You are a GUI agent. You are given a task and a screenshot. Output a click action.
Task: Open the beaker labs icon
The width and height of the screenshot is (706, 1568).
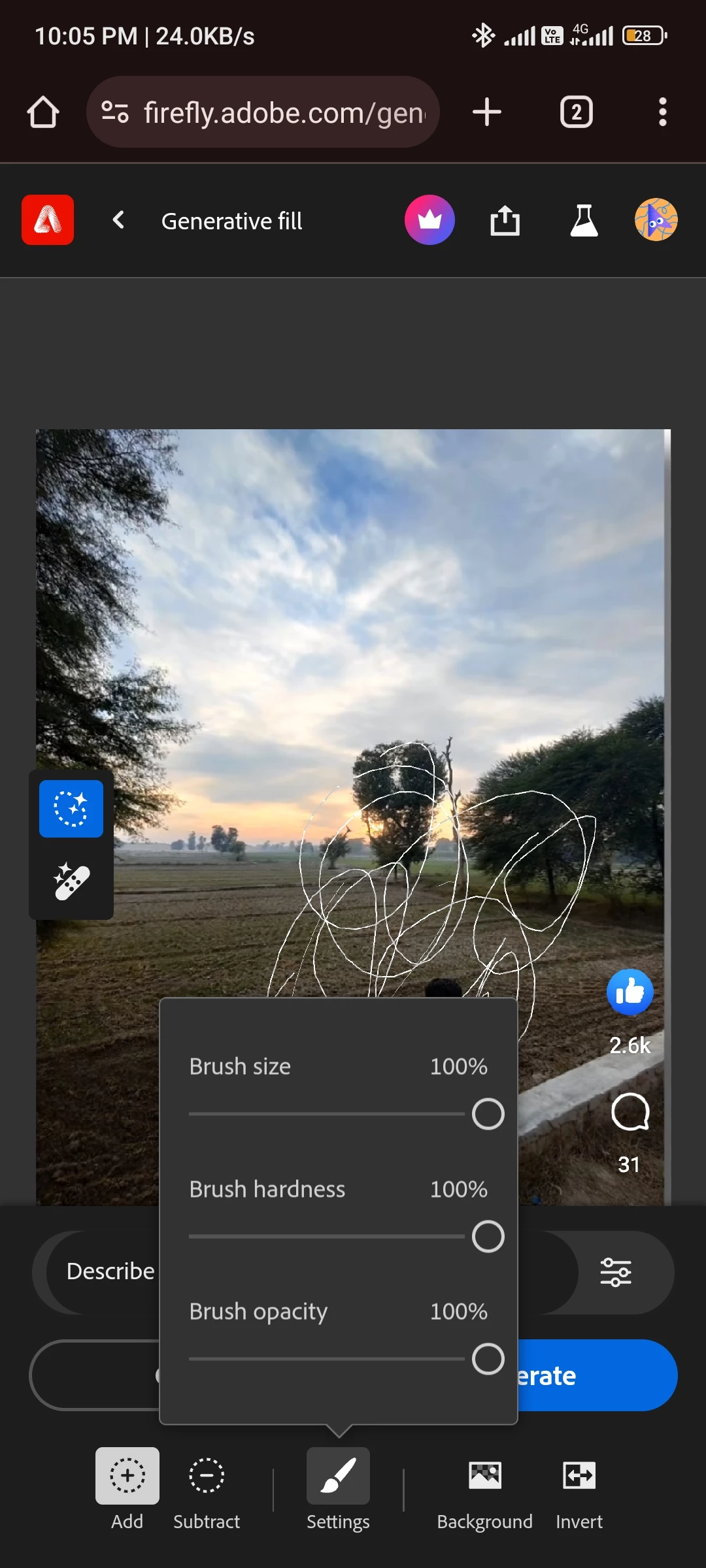pos(584,220)
